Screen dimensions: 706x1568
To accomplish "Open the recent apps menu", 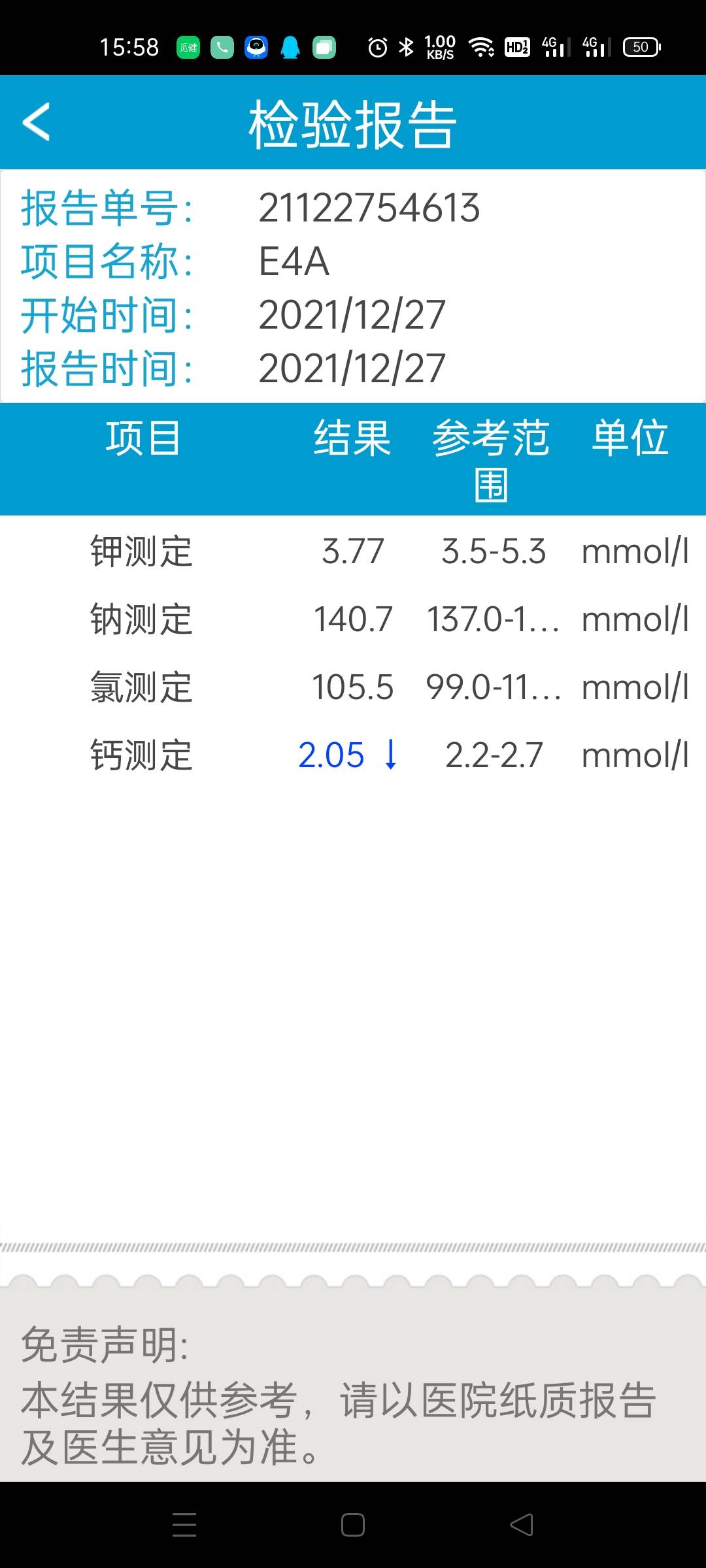I will click(x=184, y=1525).
